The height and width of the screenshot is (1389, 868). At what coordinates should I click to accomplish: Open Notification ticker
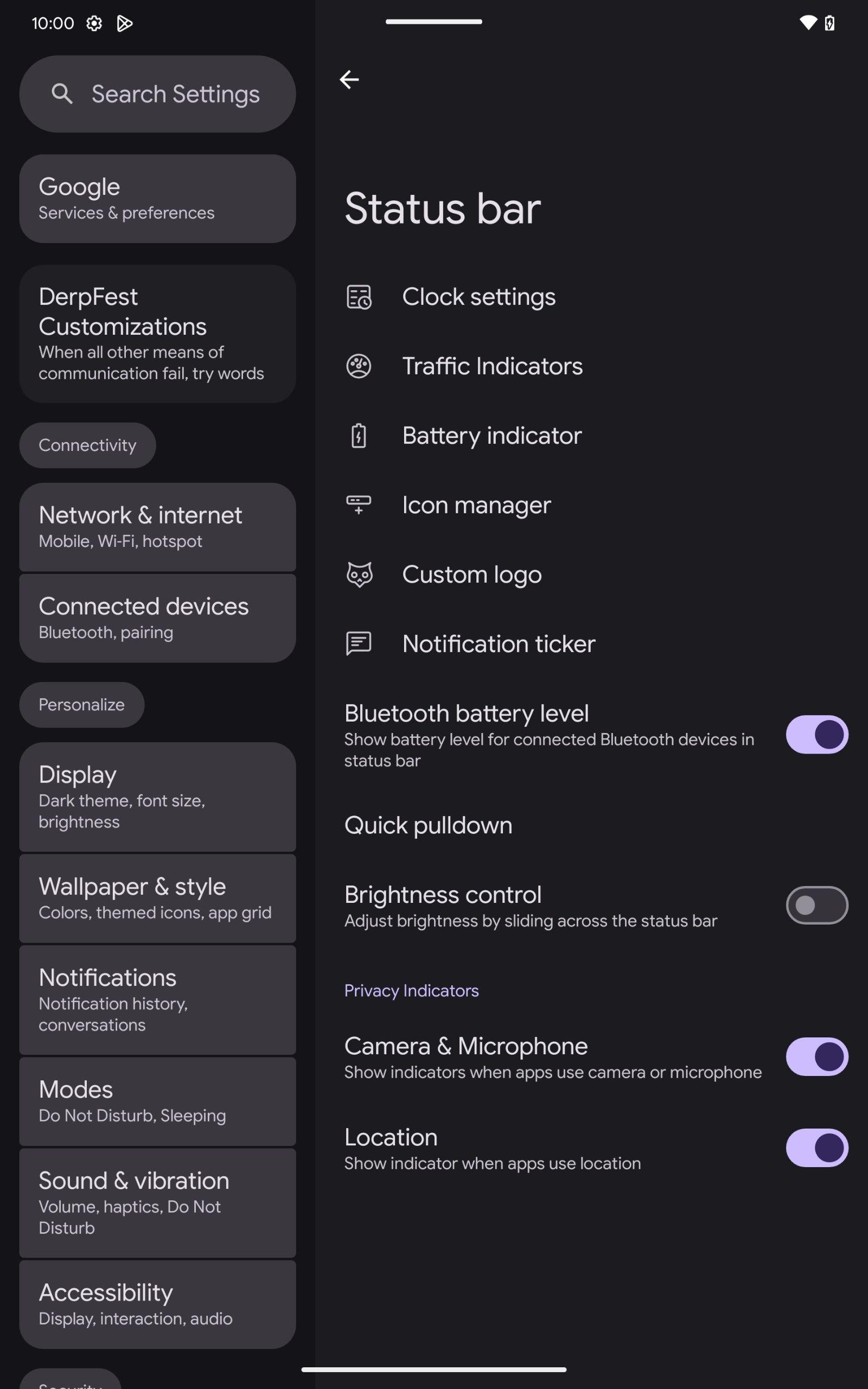[591, 644]
